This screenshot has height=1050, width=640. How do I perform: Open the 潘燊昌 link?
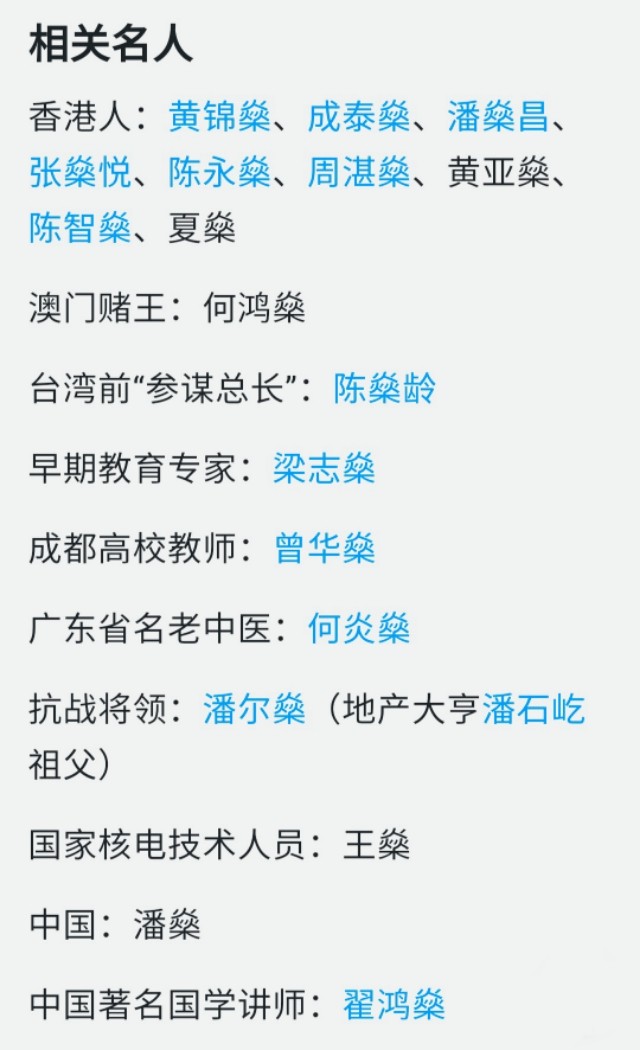[x=498, y=116]
